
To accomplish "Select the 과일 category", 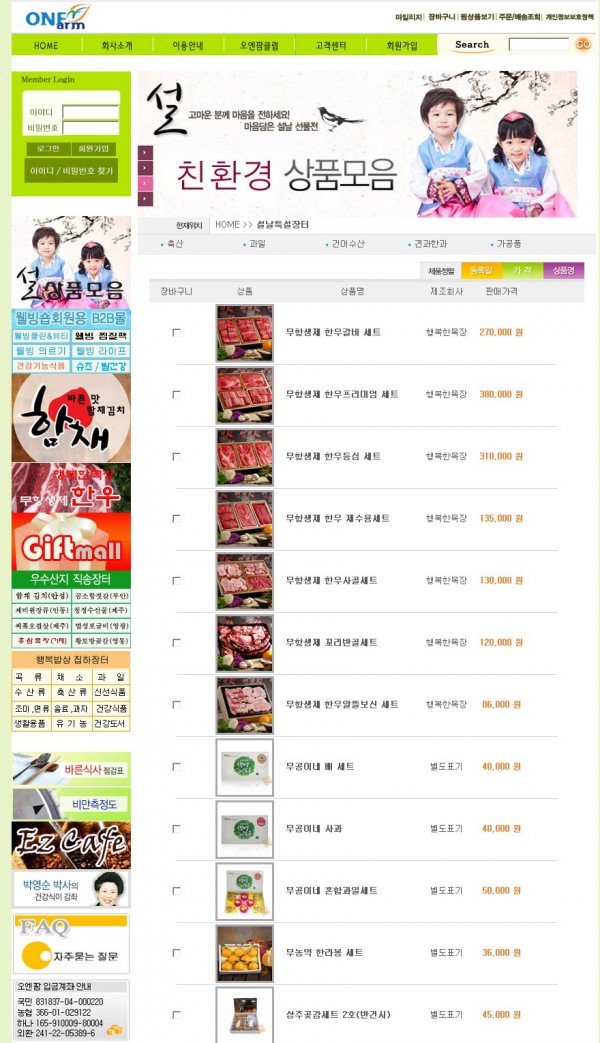I will pos(257,243).
